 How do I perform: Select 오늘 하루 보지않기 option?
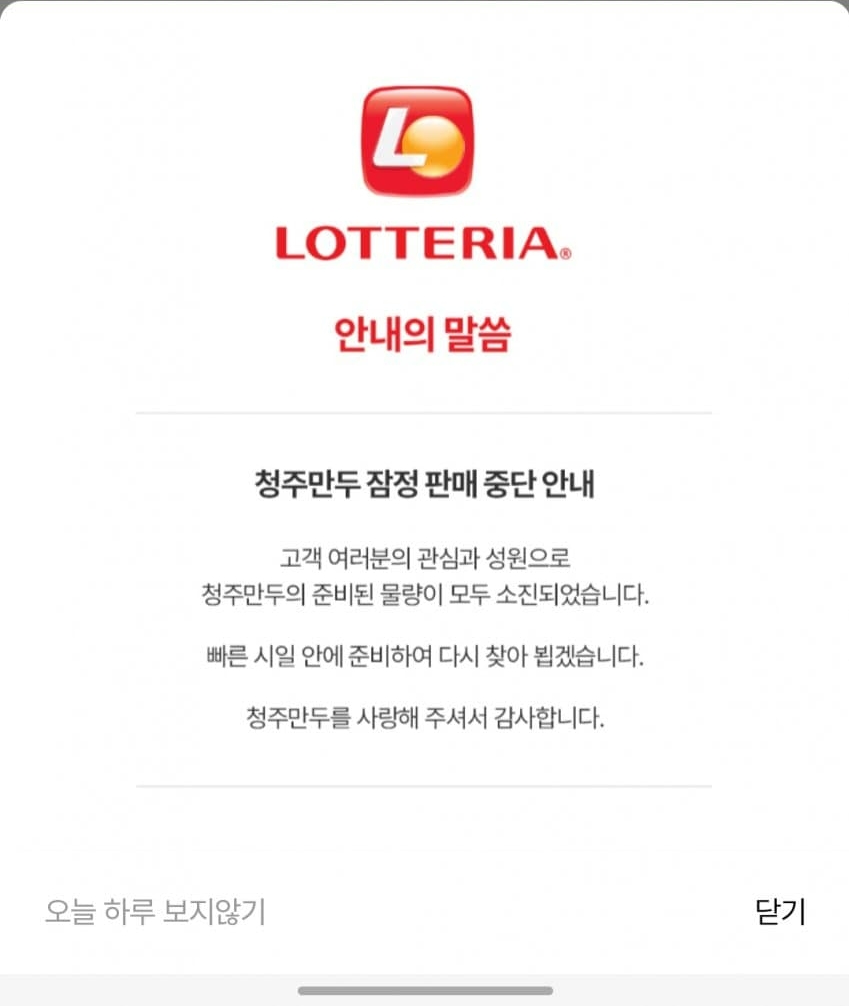click(155, 912)
